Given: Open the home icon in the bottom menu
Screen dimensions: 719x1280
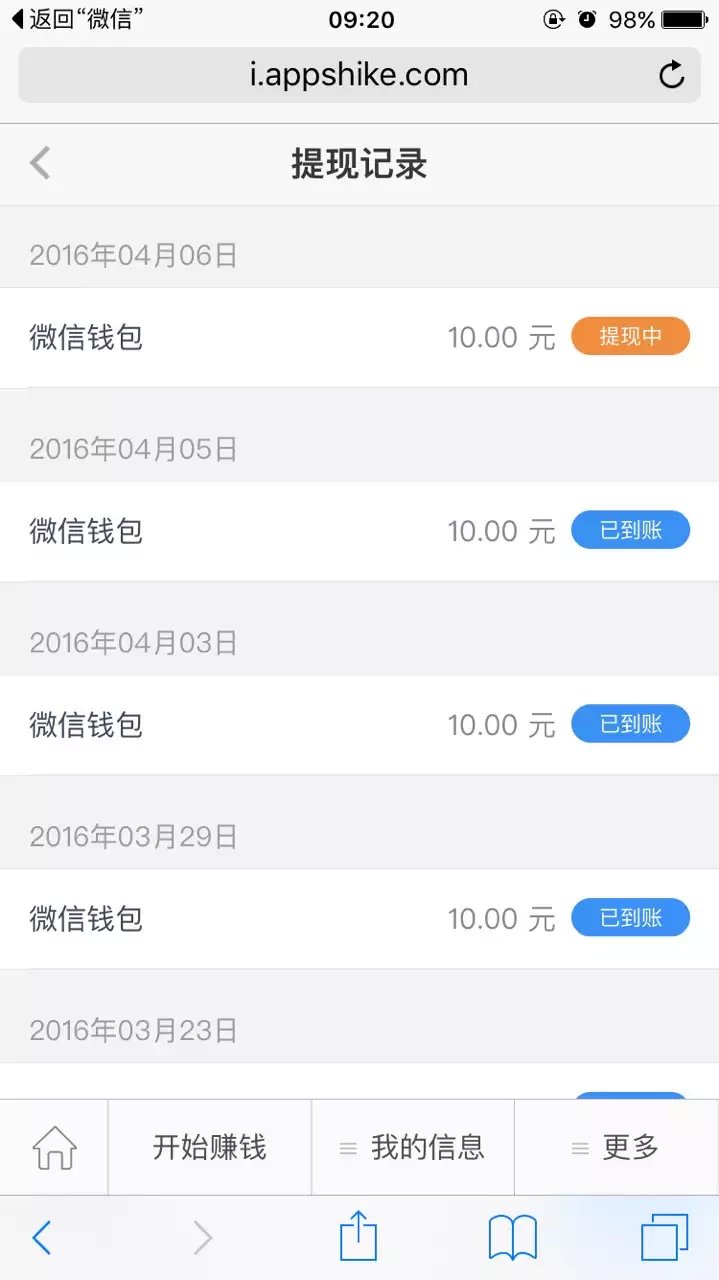Looking at the screenshot, I should click(54, 1147).
